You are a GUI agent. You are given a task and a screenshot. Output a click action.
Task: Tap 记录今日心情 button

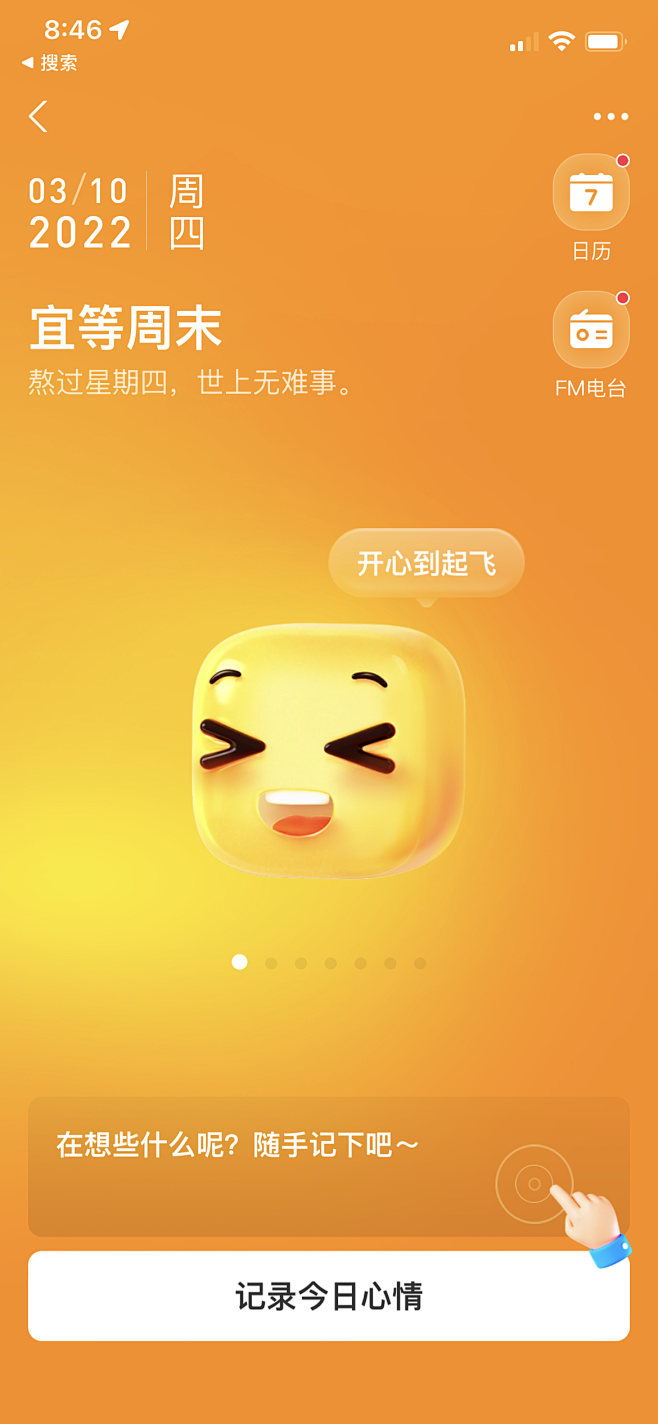(329, 1296)
